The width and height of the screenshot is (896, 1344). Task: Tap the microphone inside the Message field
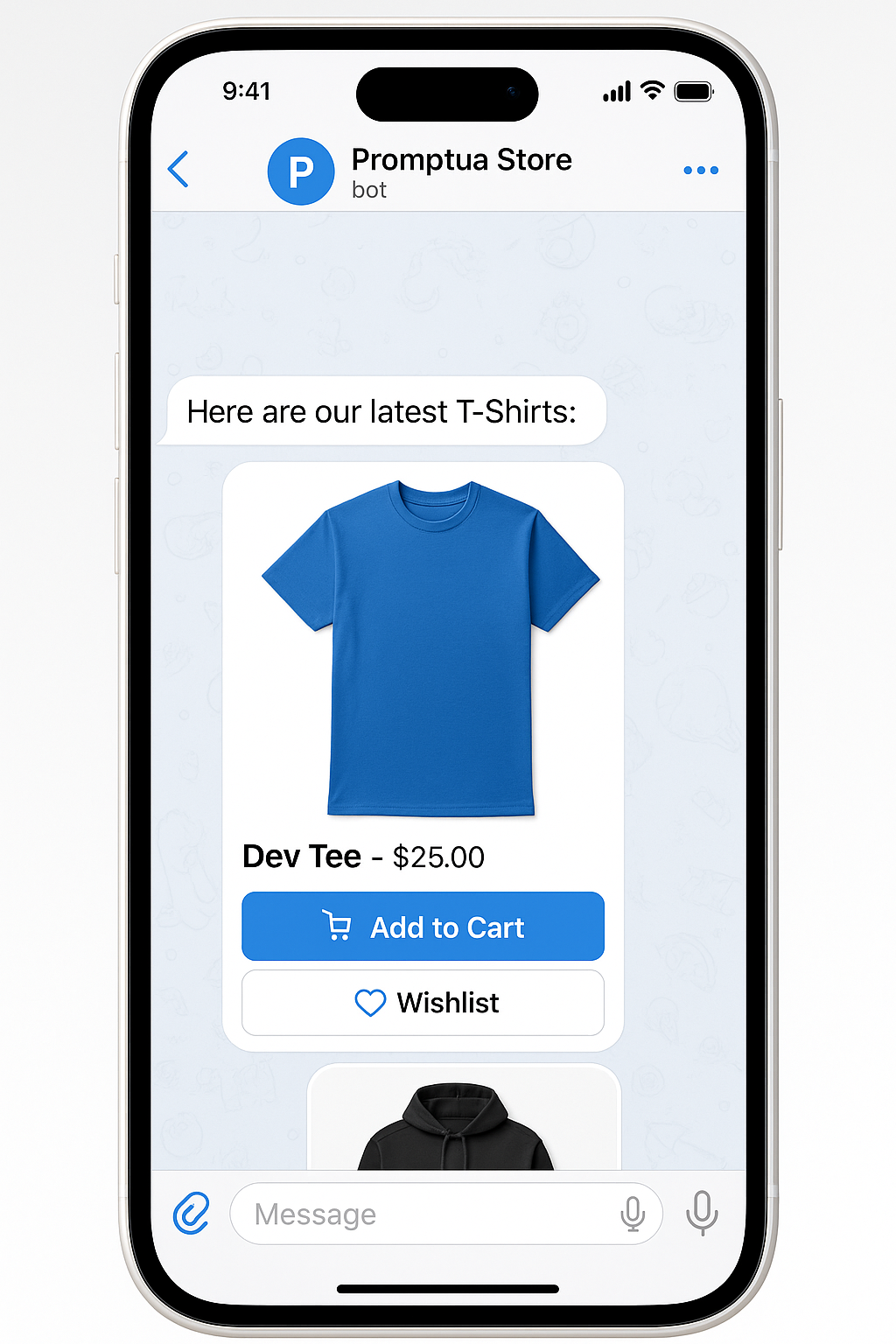[x=633, y=1214]
